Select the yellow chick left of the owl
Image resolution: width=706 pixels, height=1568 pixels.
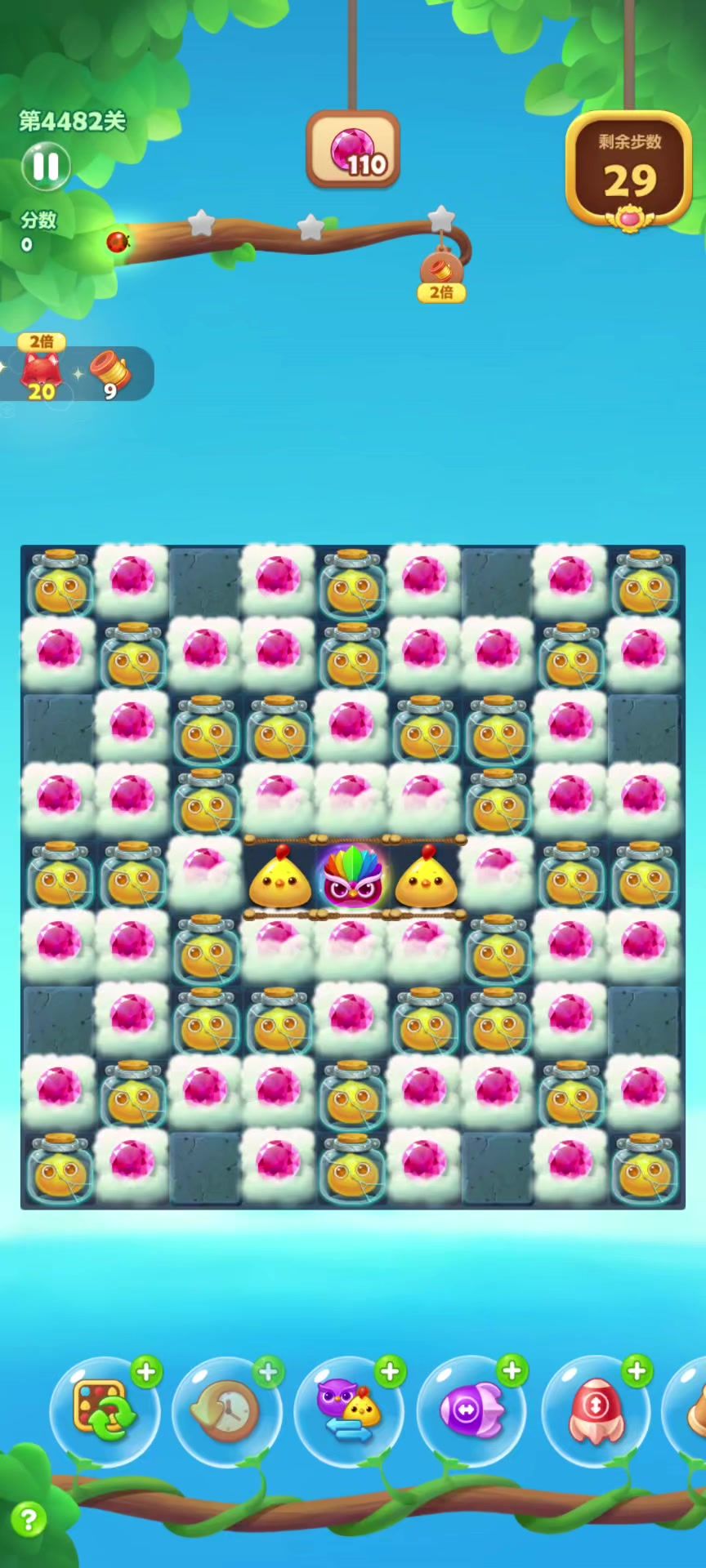(279, 880)
